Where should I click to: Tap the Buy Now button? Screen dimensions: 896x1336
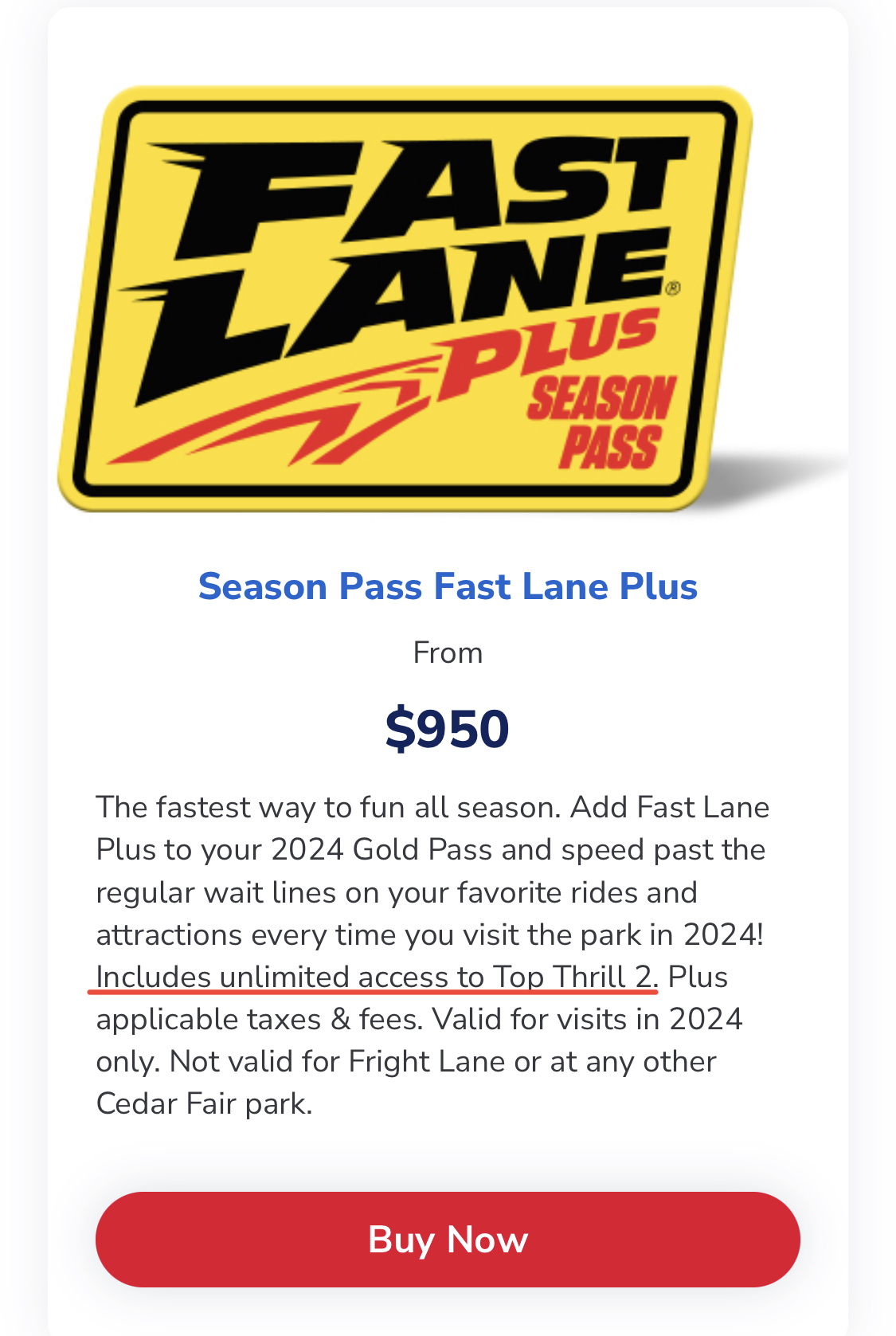448,1239
